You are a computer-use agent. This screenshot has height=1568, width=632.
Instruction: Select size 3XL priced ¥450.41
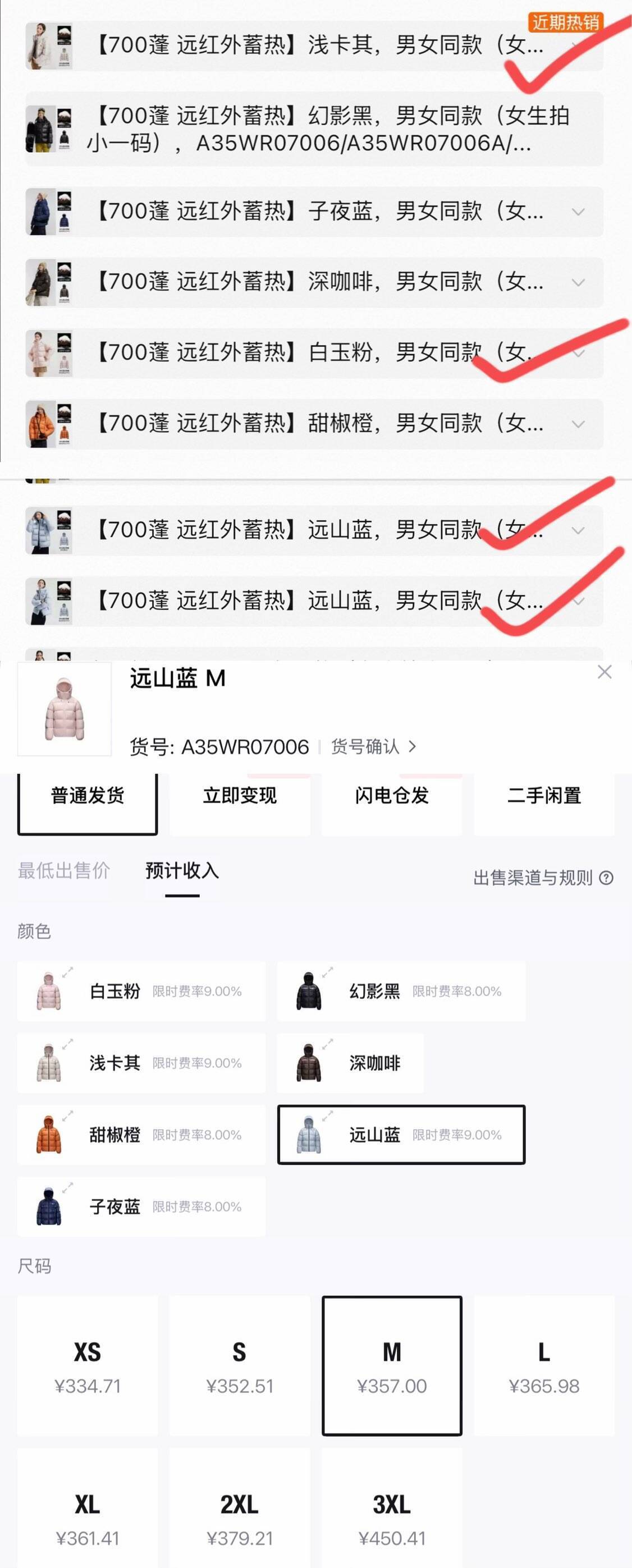tap(392, 1516)
